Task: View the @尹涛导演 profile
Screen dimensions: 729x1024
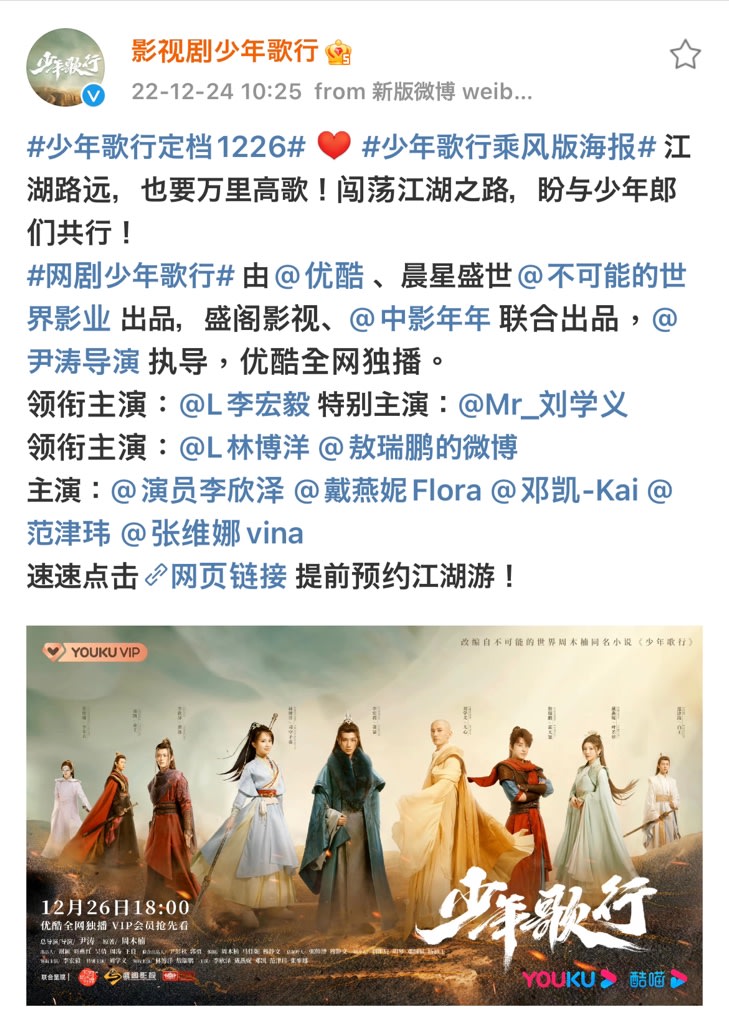Action: pos(83,361)
